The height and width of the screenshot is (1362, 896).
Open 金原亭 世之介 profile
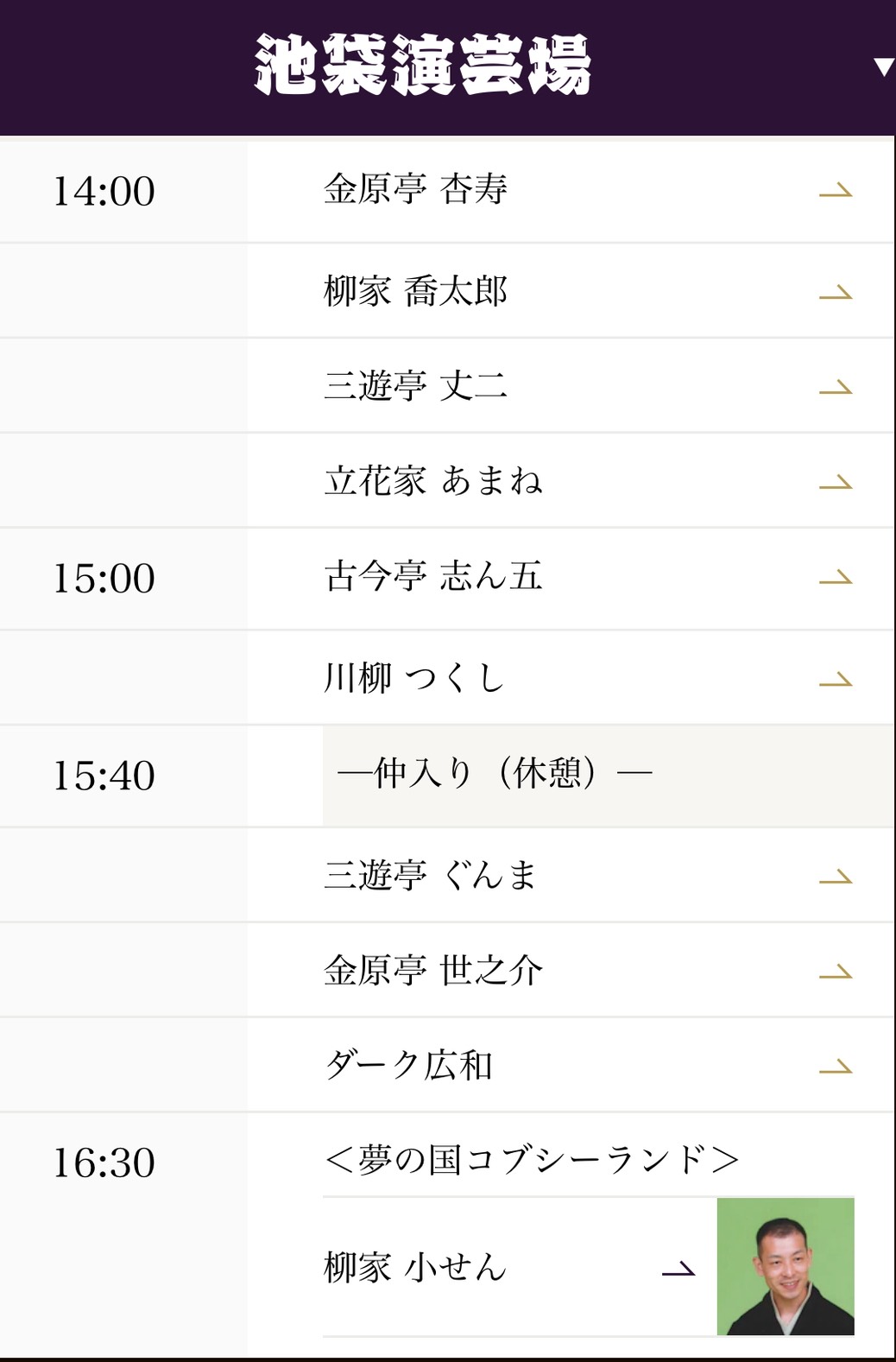(570, 971)
